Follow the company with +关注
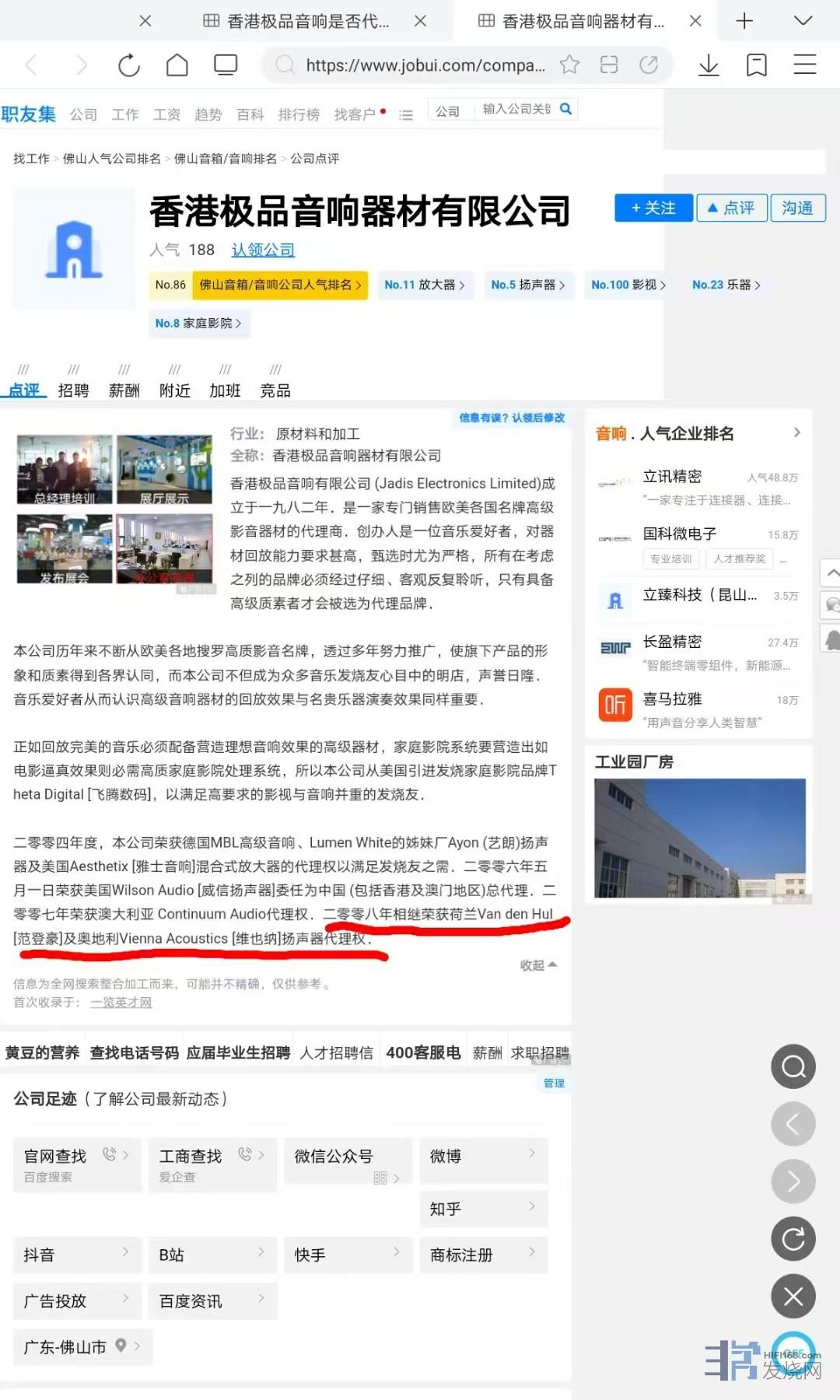The width and height of the screenshot is (840, 1400). pyautogui.click(x=653, y=208)
